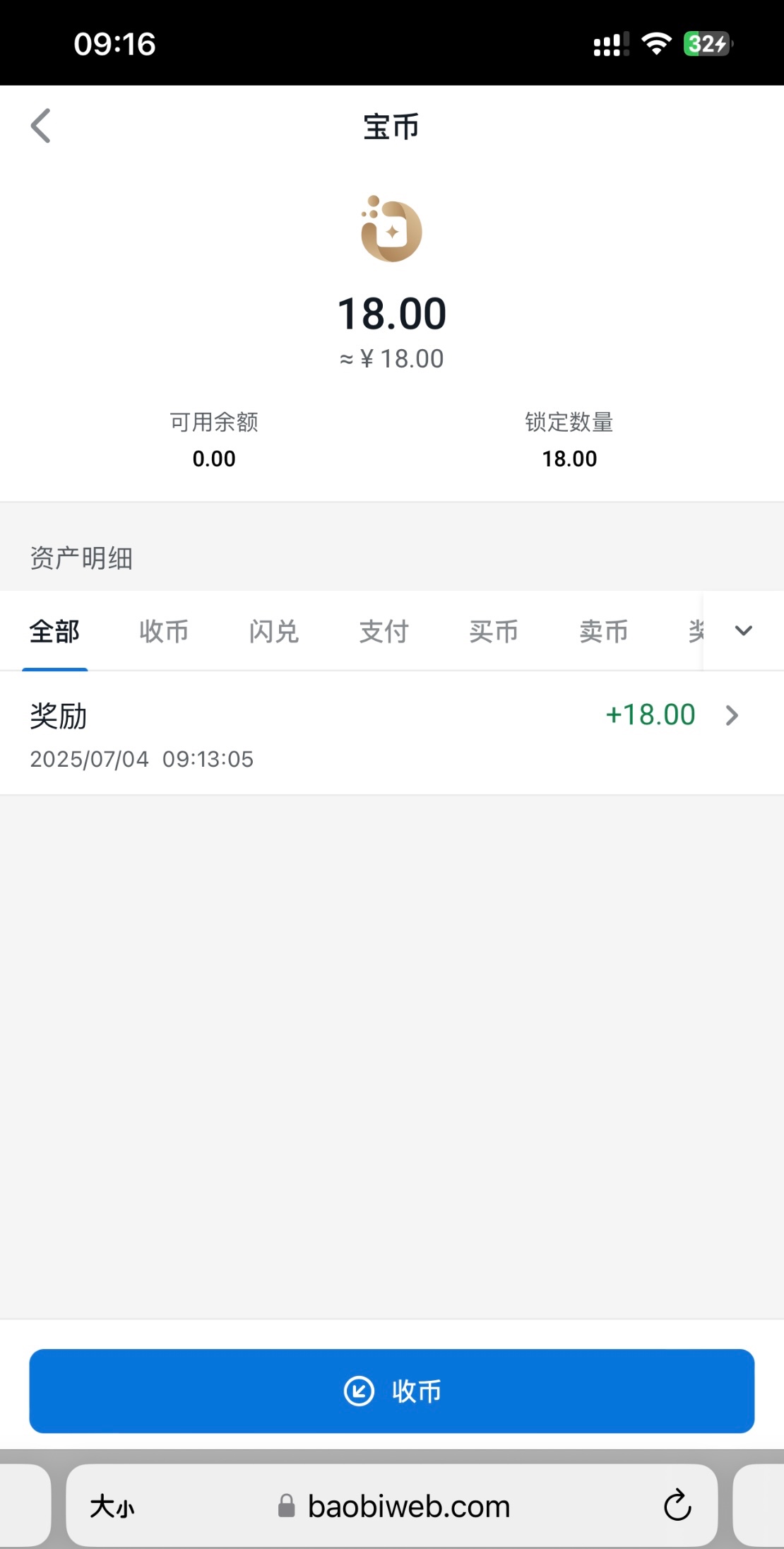
Task: Open the 大小 text size menu
Action: coord(112,1507)
